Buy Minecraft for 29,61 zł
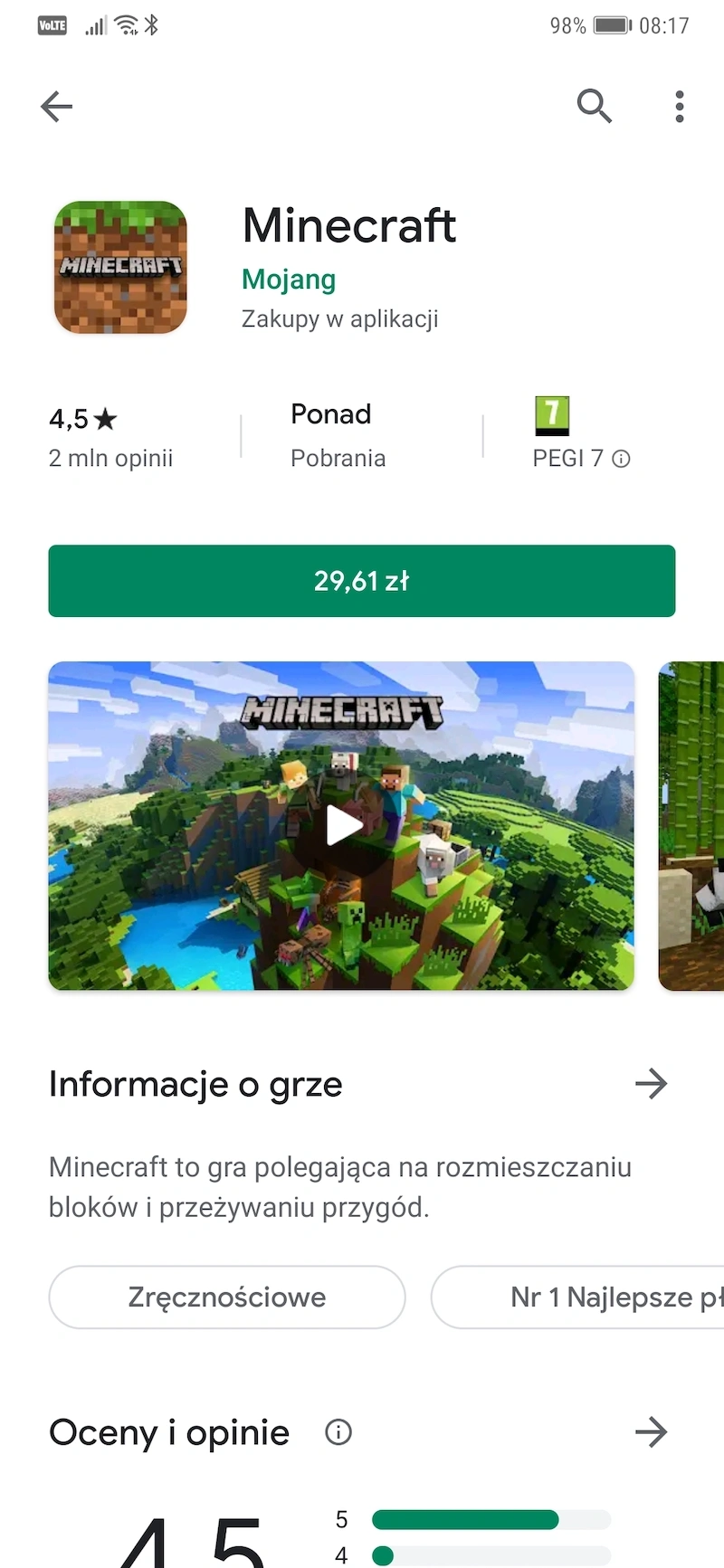Screen dimensions: 724x1568 pyautogui.click(x=362, y=581)
